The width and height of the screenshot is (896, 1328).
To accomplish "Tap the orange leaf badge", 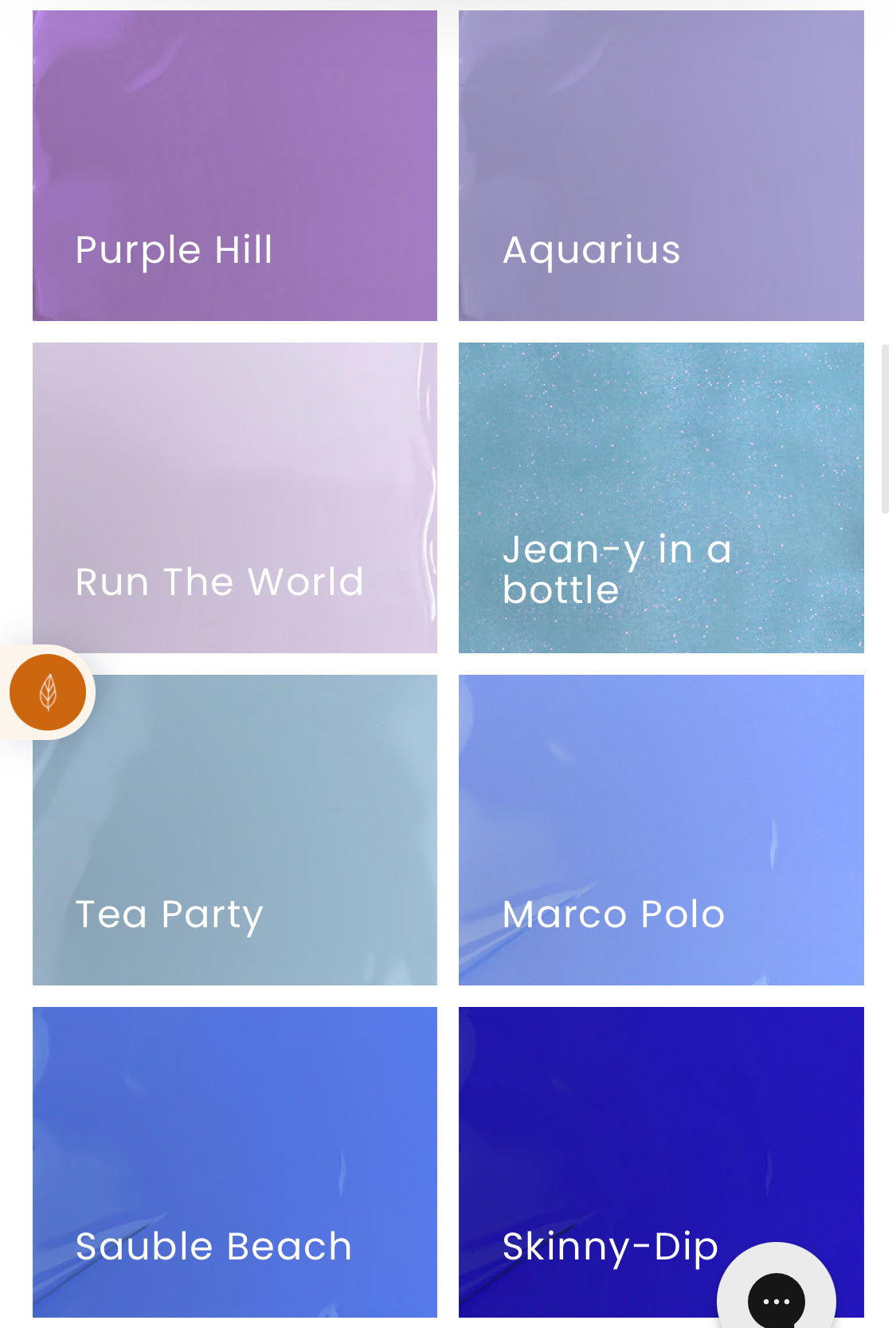I will click(48, 692).
